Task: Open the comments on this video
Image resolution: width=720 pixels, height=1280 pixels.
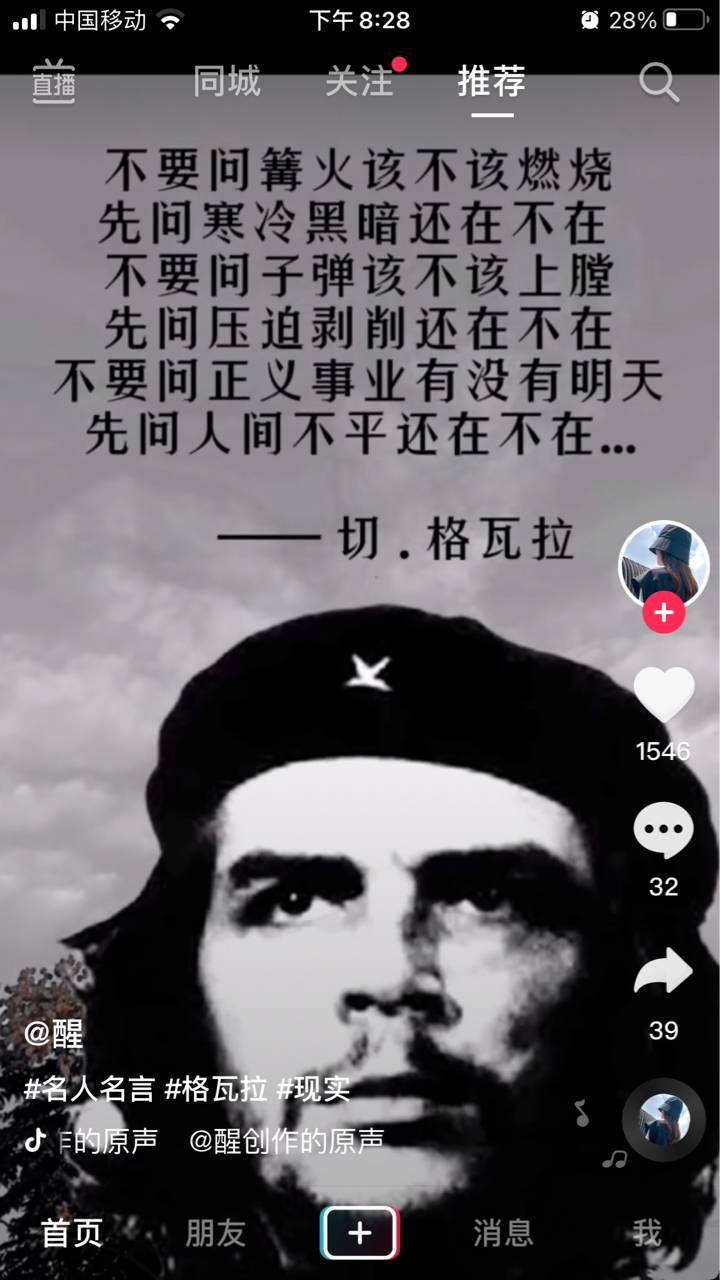Action: tap(663, 830)
